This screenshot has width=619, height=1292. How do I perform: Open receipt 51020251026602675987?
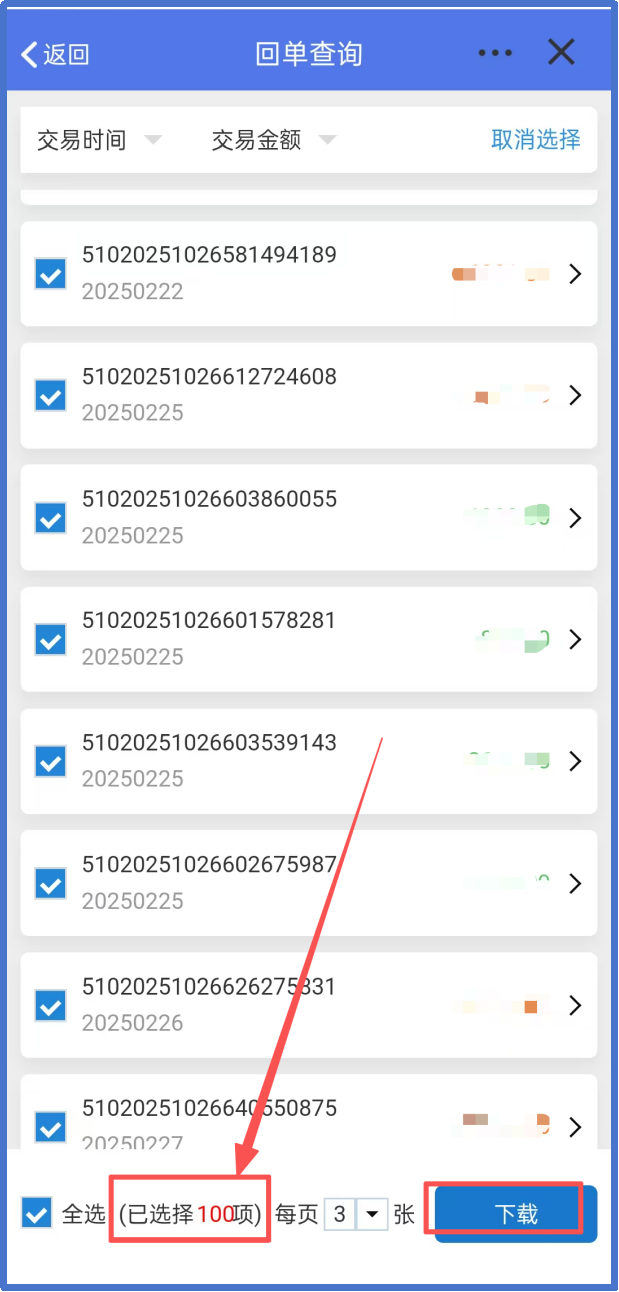click(574, 884)
